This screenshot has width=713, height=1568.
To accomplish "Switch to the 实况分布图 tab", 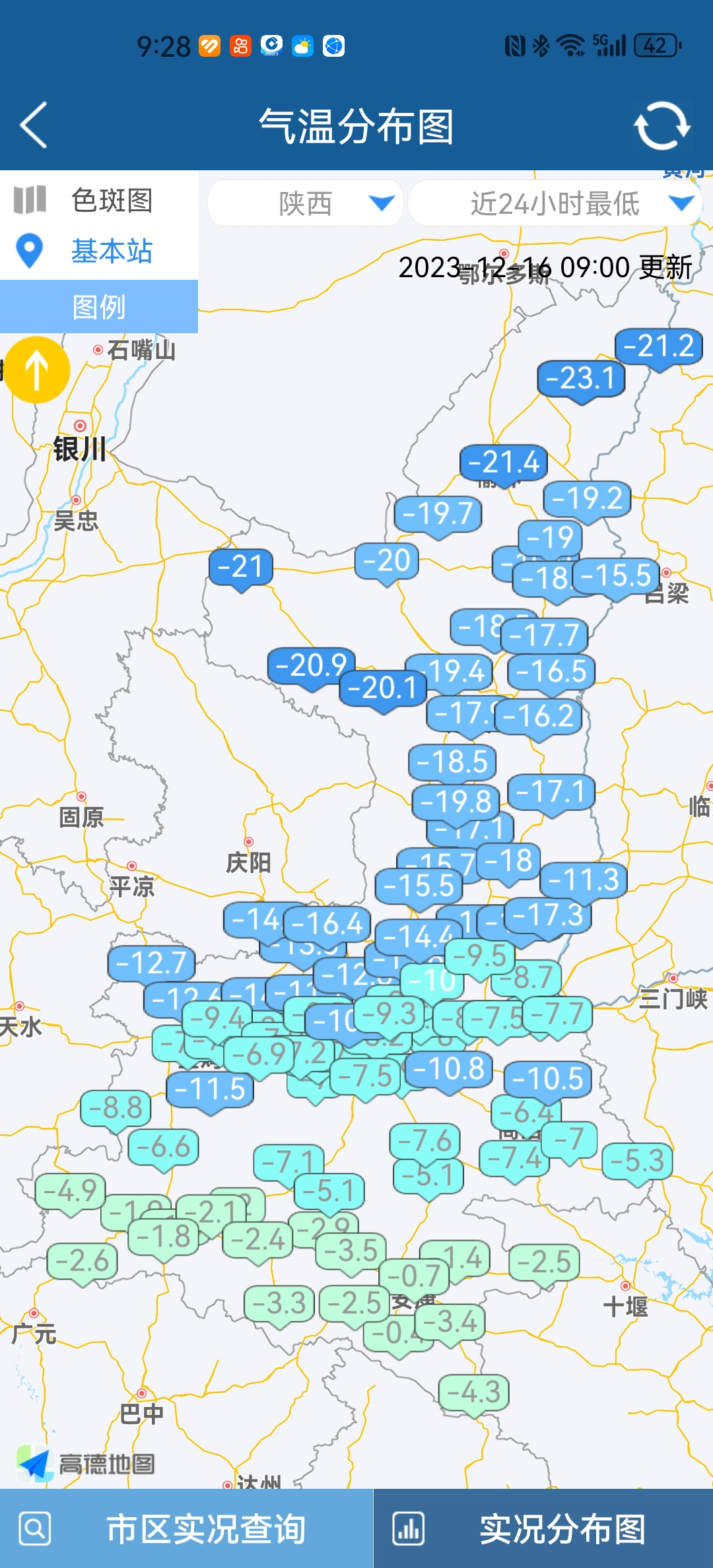I will tap(543, 1528).
